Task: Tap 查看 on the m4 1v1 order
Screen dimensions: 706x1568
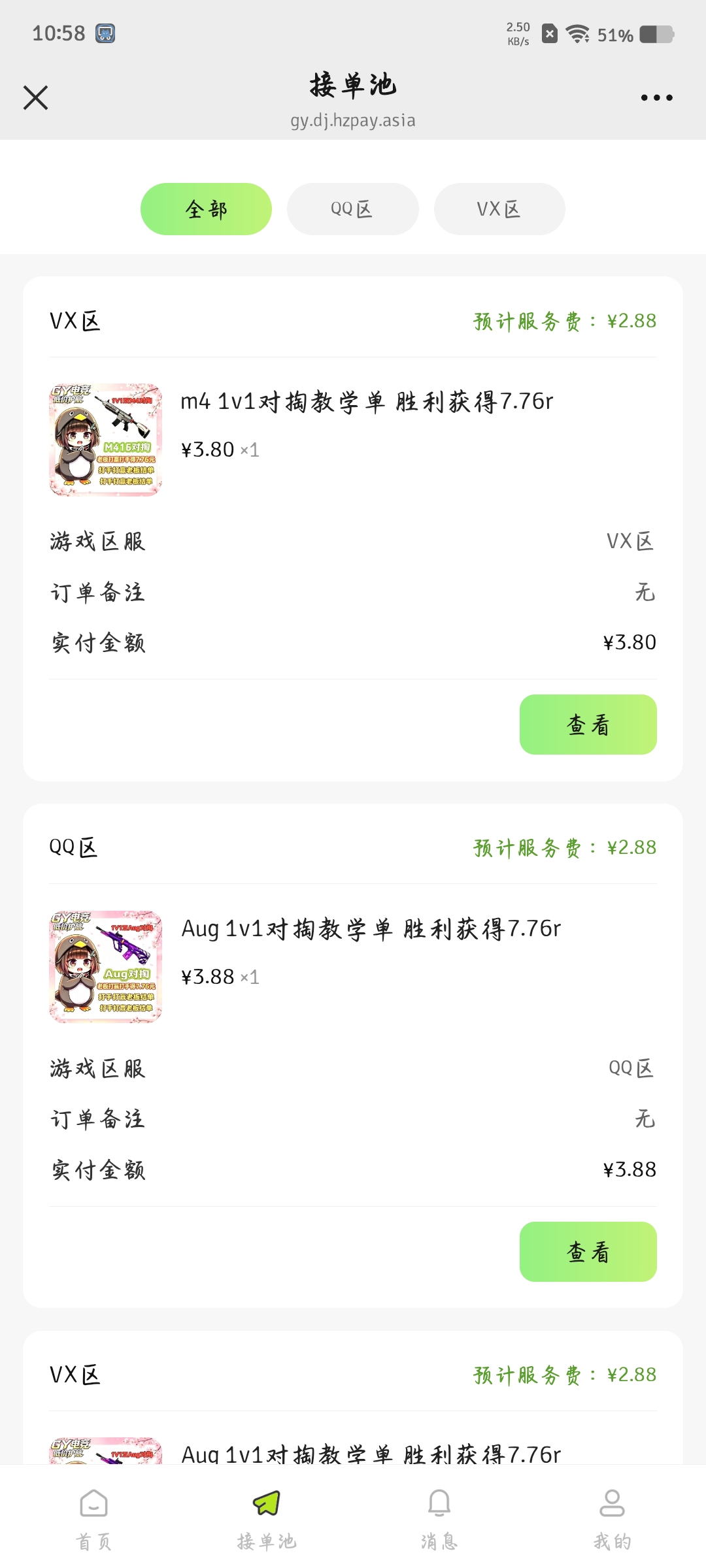Action: pyautogui.click(x=588, y=725)
